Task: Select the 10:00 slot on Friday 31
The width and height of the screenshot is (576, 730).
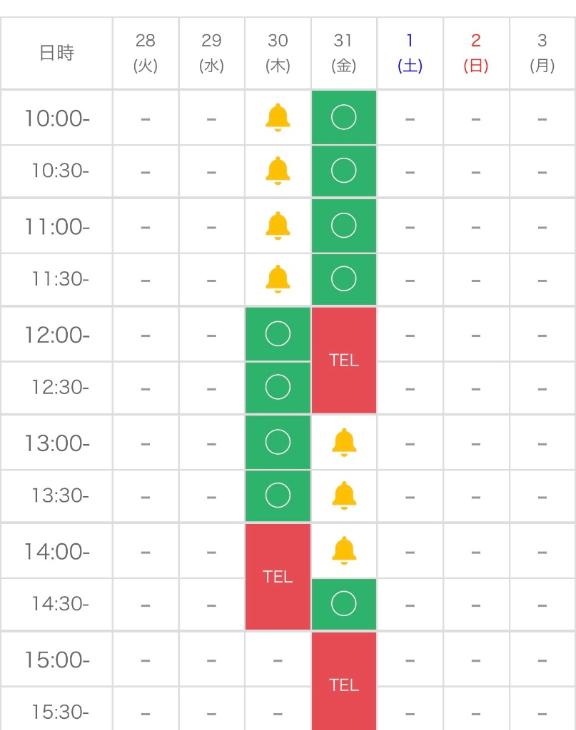Action: click(344, 117)
